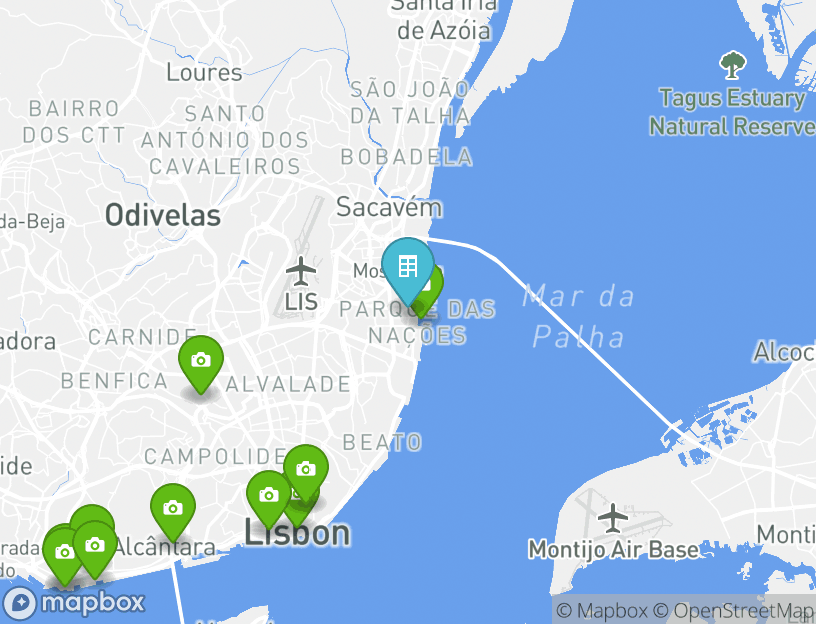Open the Mapbox logo link
The image size is (816, 624).
tap(75, 602)
